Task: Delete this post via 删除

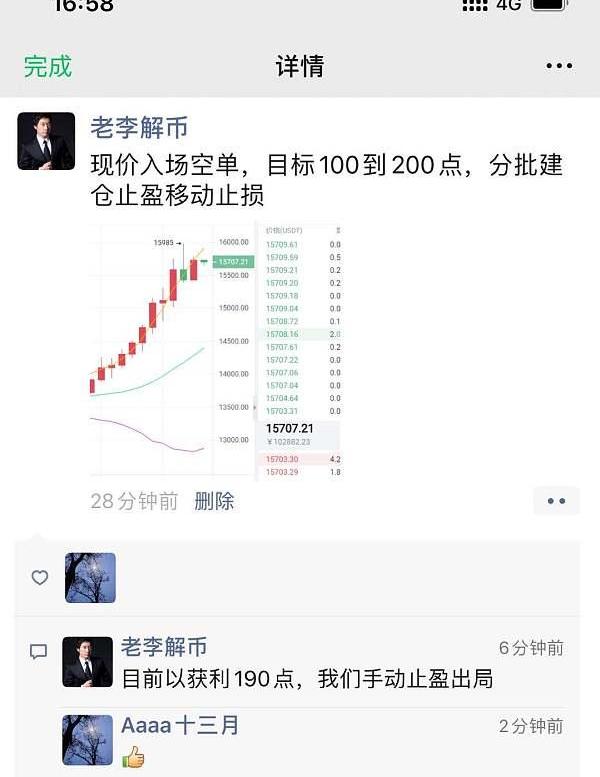Action: point(214,501)
